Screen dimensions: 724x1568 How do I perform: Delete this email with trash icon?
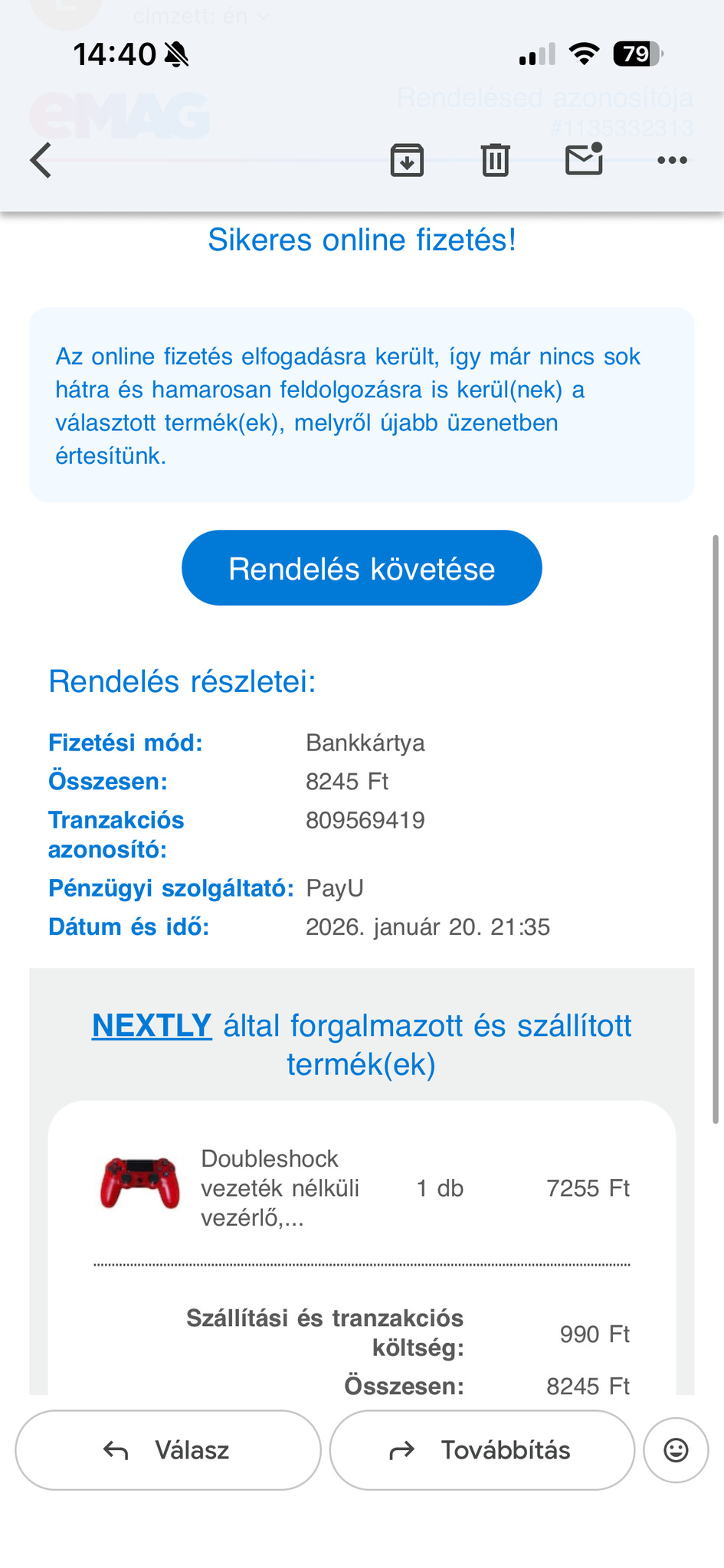pos(495,160)
